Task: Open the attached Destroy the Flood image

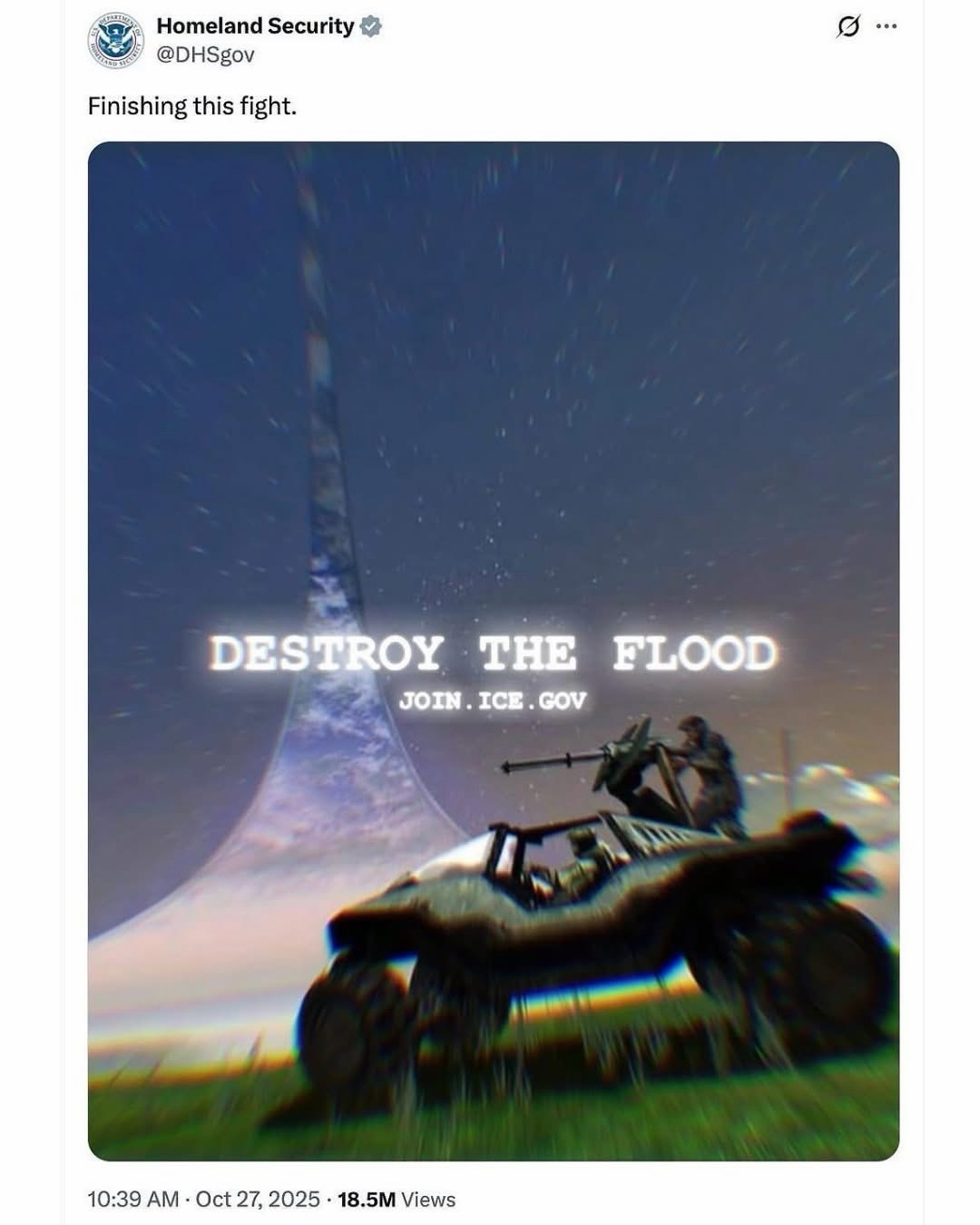Action: [x=493, y=650]
